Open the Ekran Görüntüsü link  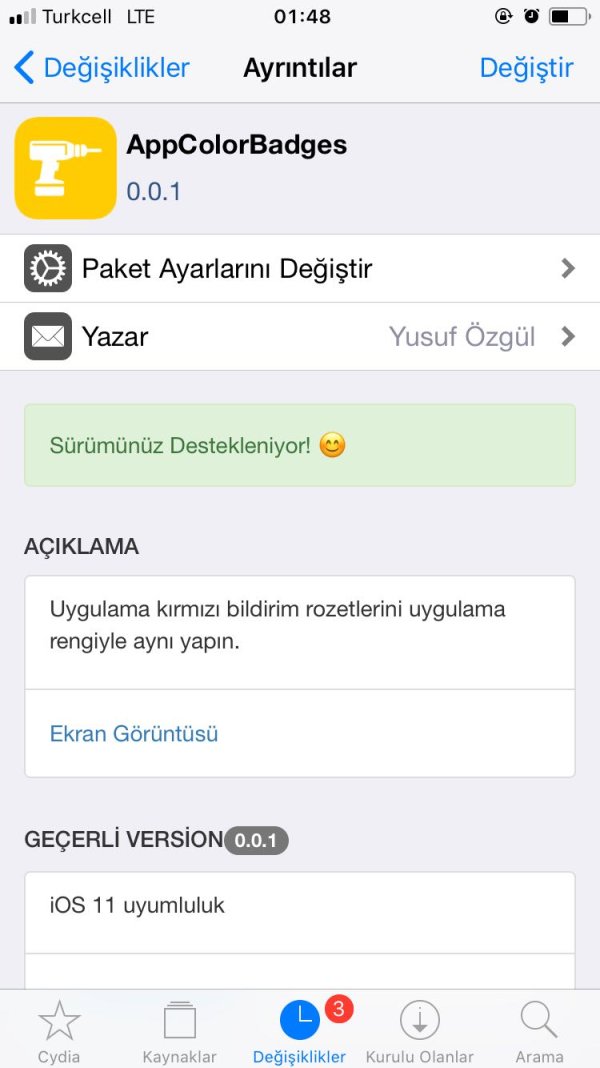pos(134,733)
